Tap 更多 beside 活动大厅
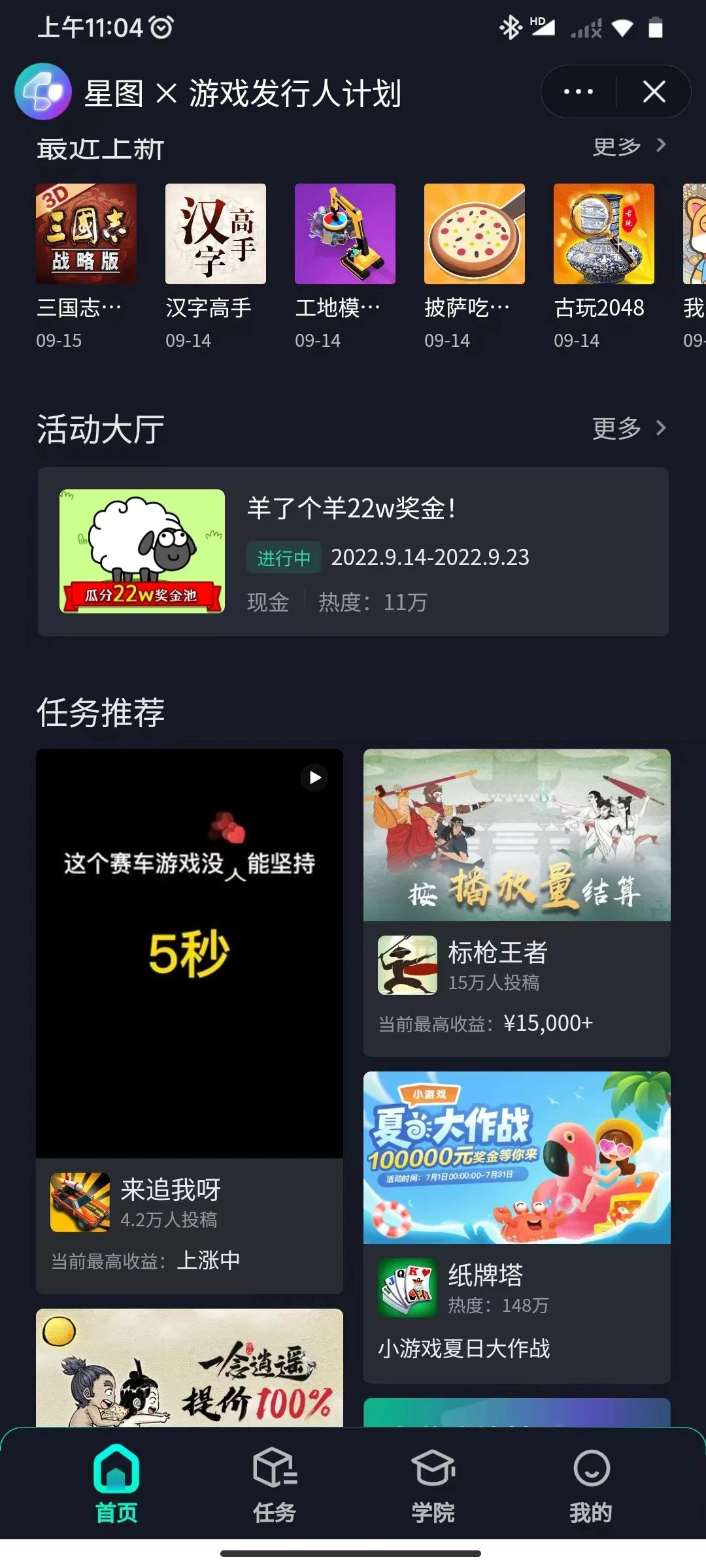Viewport: 706px width, 1568px height. click(x=629, y=429)
